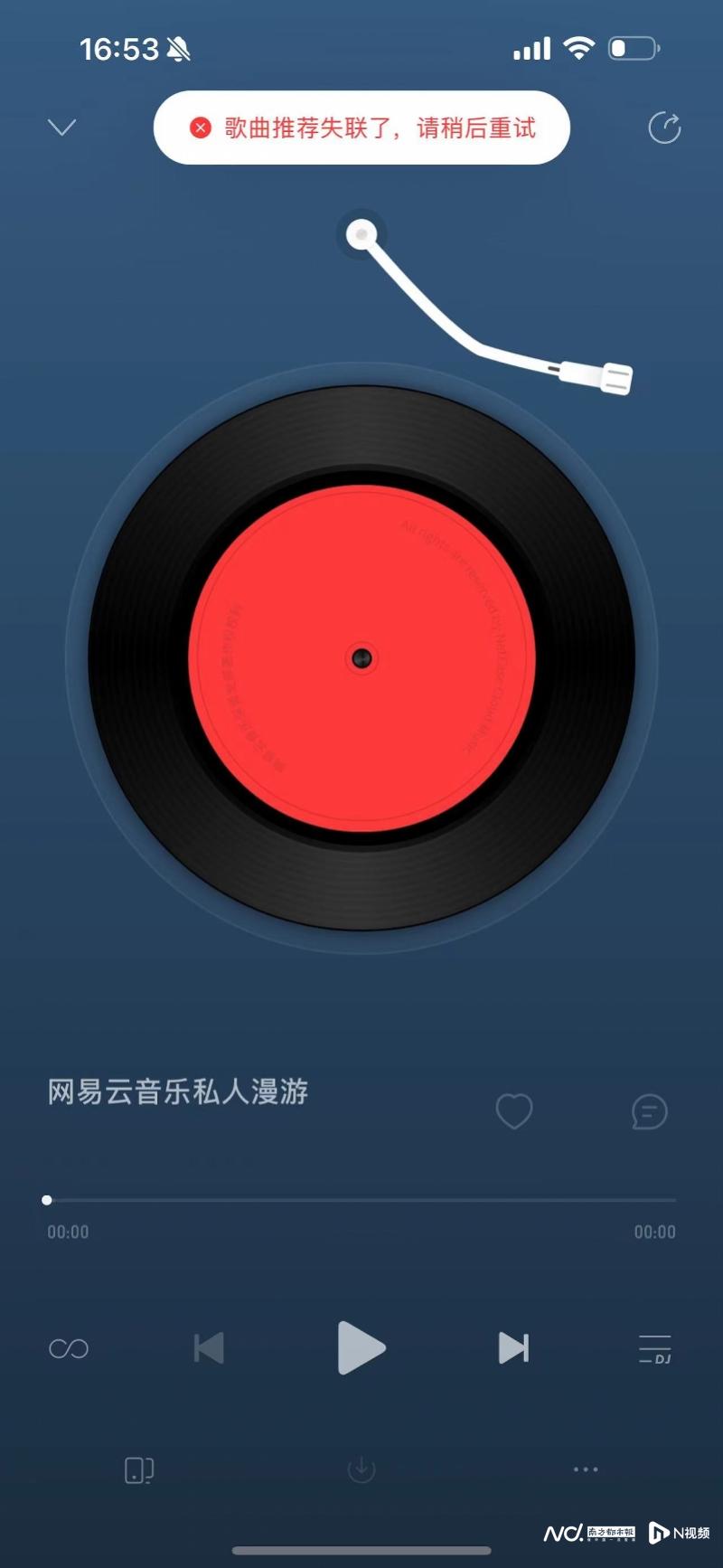Tap the progress bar to seek
This screenshot has height=1568, width=723.
pyautogui.click(x=361, y=1200)
